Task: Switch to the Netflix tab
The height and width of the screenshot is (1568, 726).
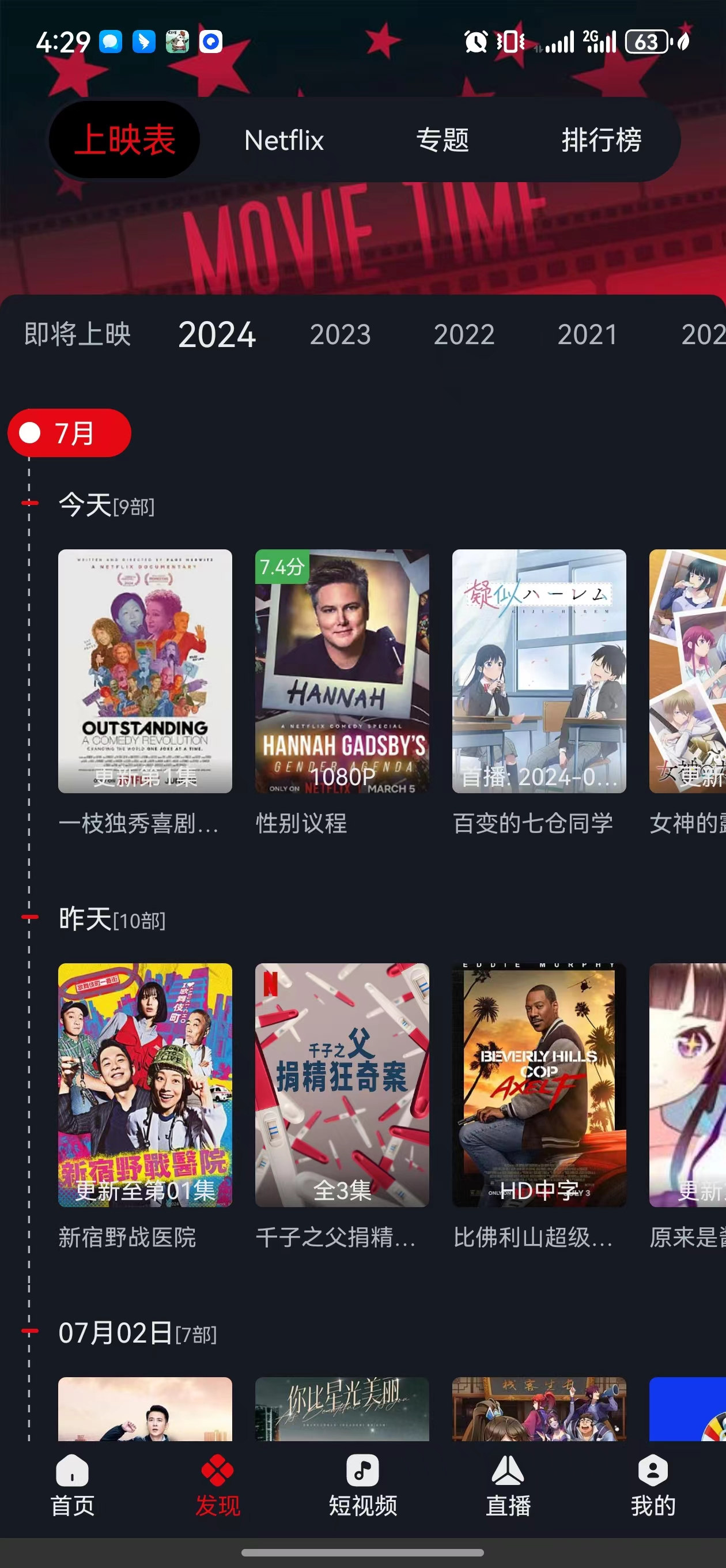Action: click(283, 140)
